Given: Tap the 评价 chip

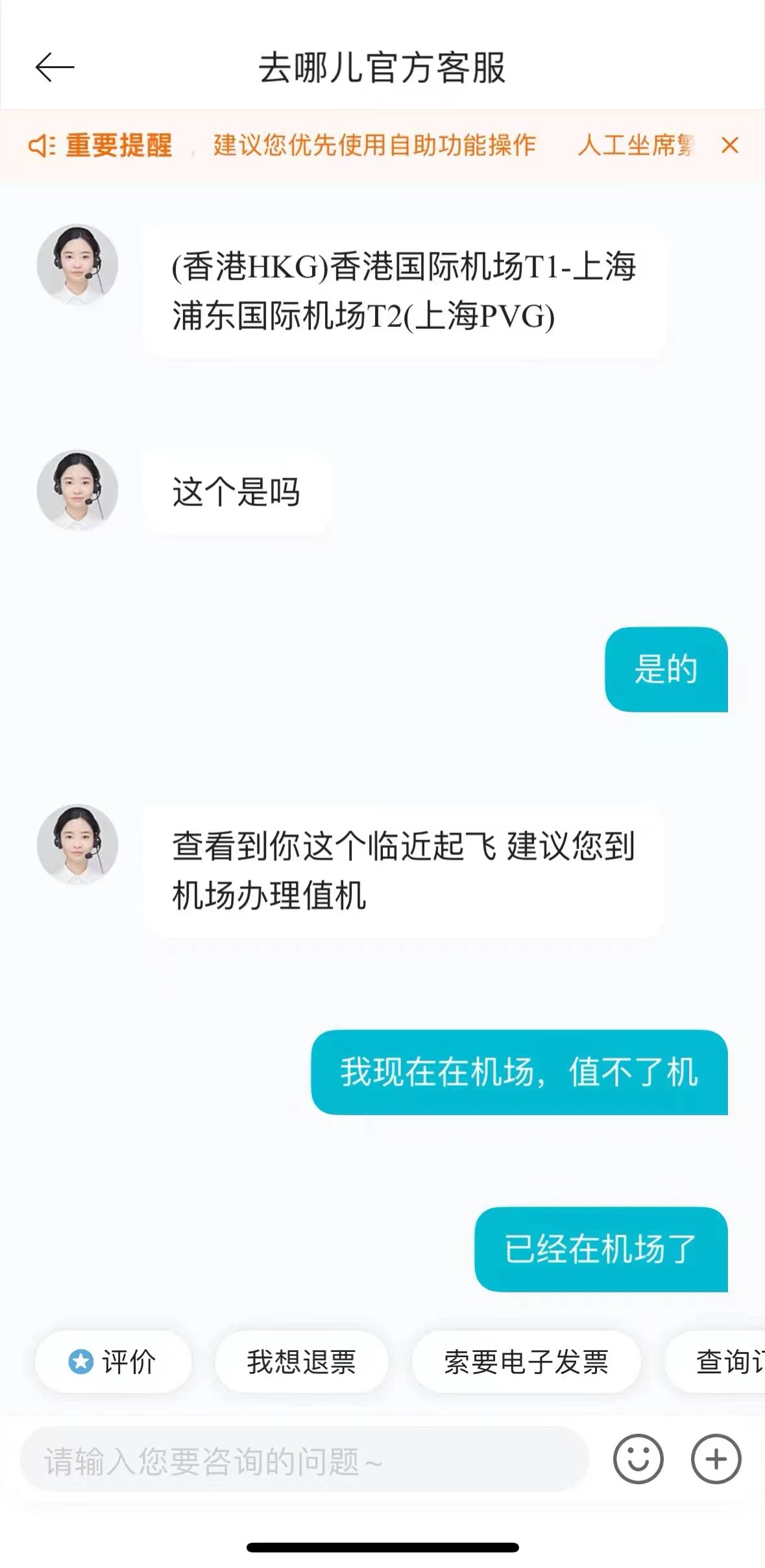Looking at the screenshot, I should [x=113, y=1362].
